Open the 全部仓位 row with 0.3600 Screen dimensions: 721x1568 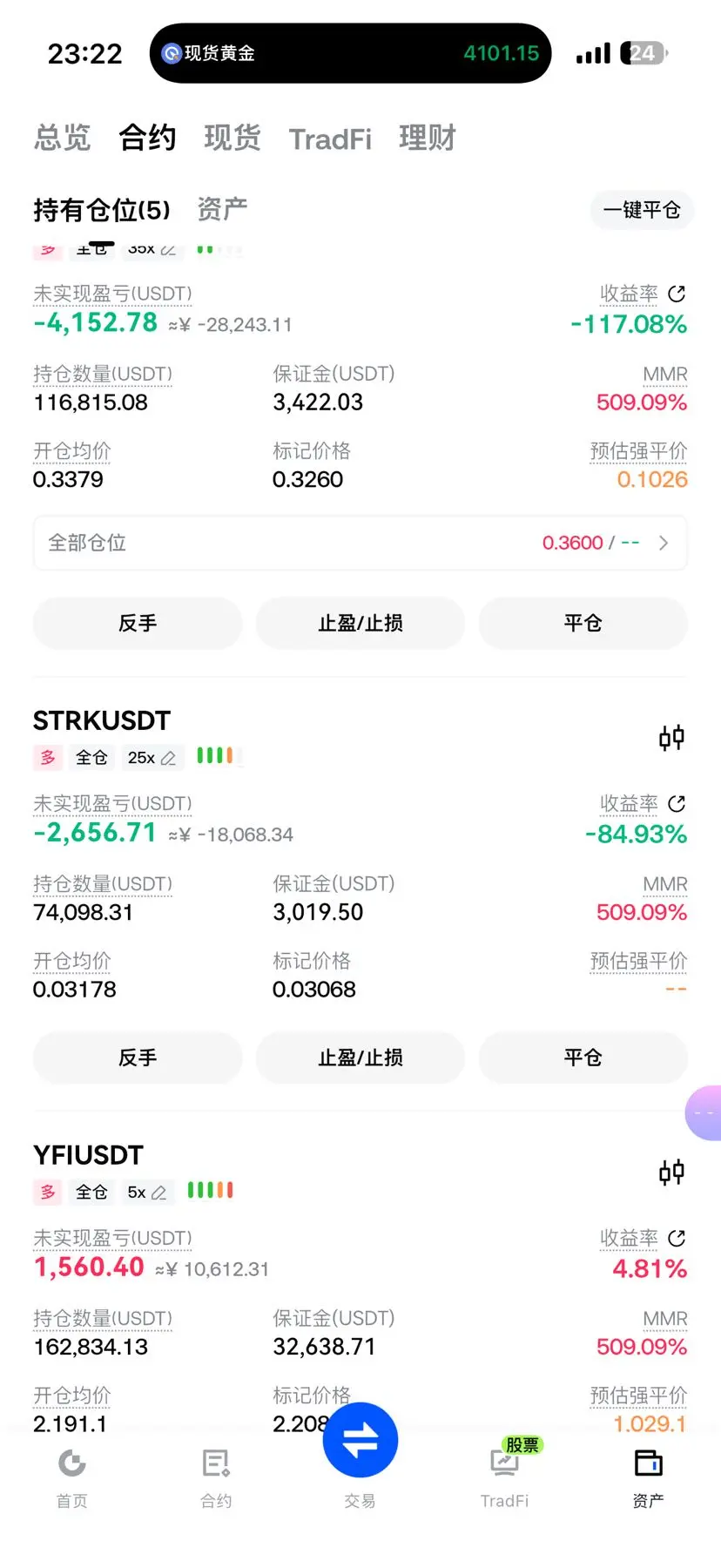(x=360, y=543)
